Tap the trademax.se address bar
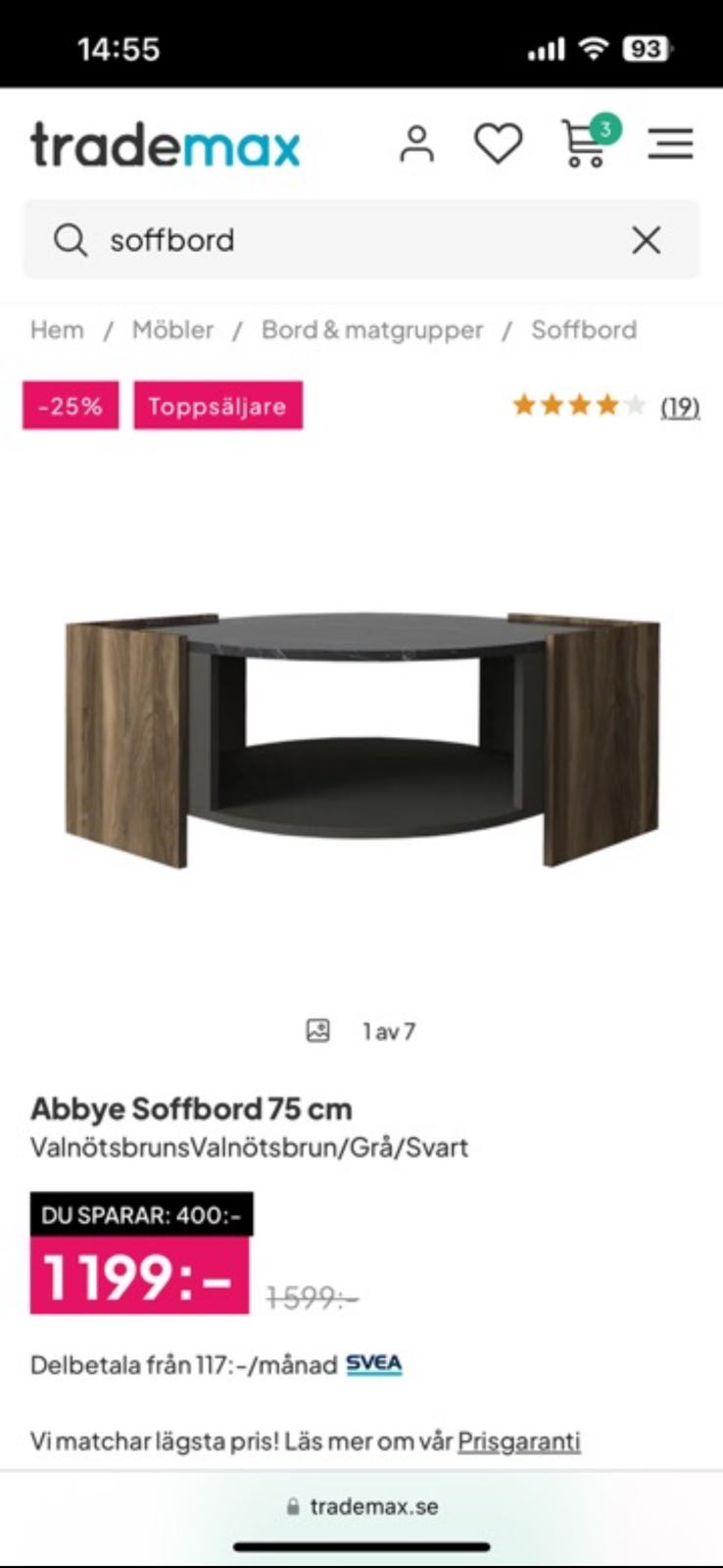 [361, 1506]
